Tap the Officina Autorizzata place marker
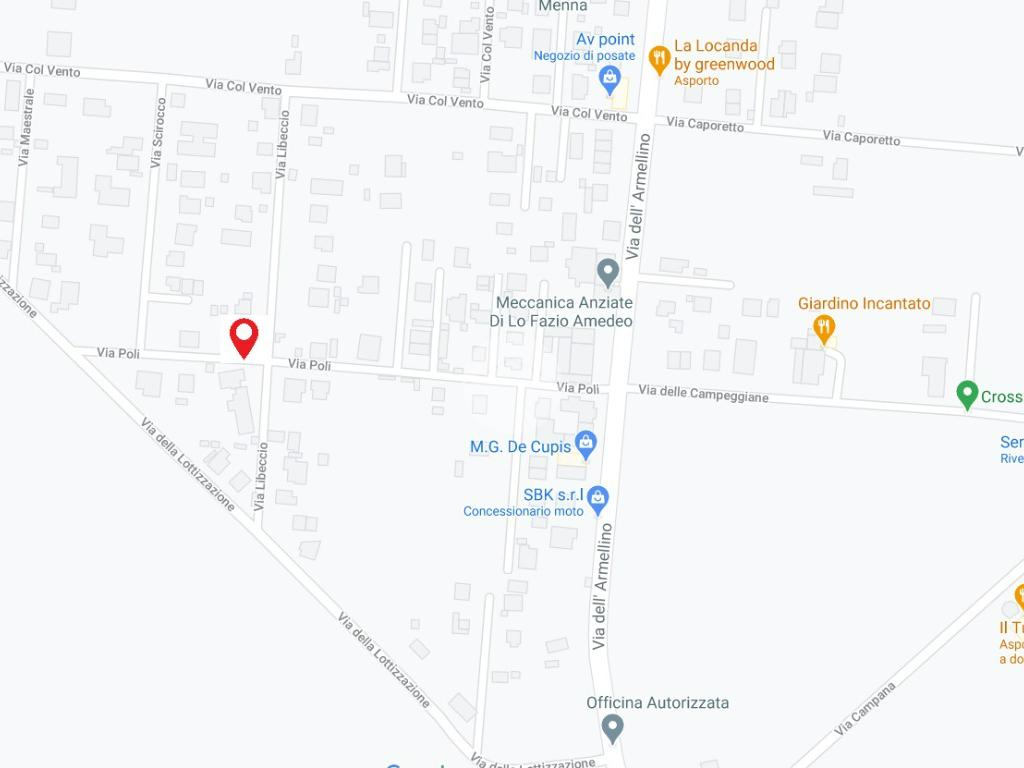The image size is (1024, 768). [x=614, y=727]
